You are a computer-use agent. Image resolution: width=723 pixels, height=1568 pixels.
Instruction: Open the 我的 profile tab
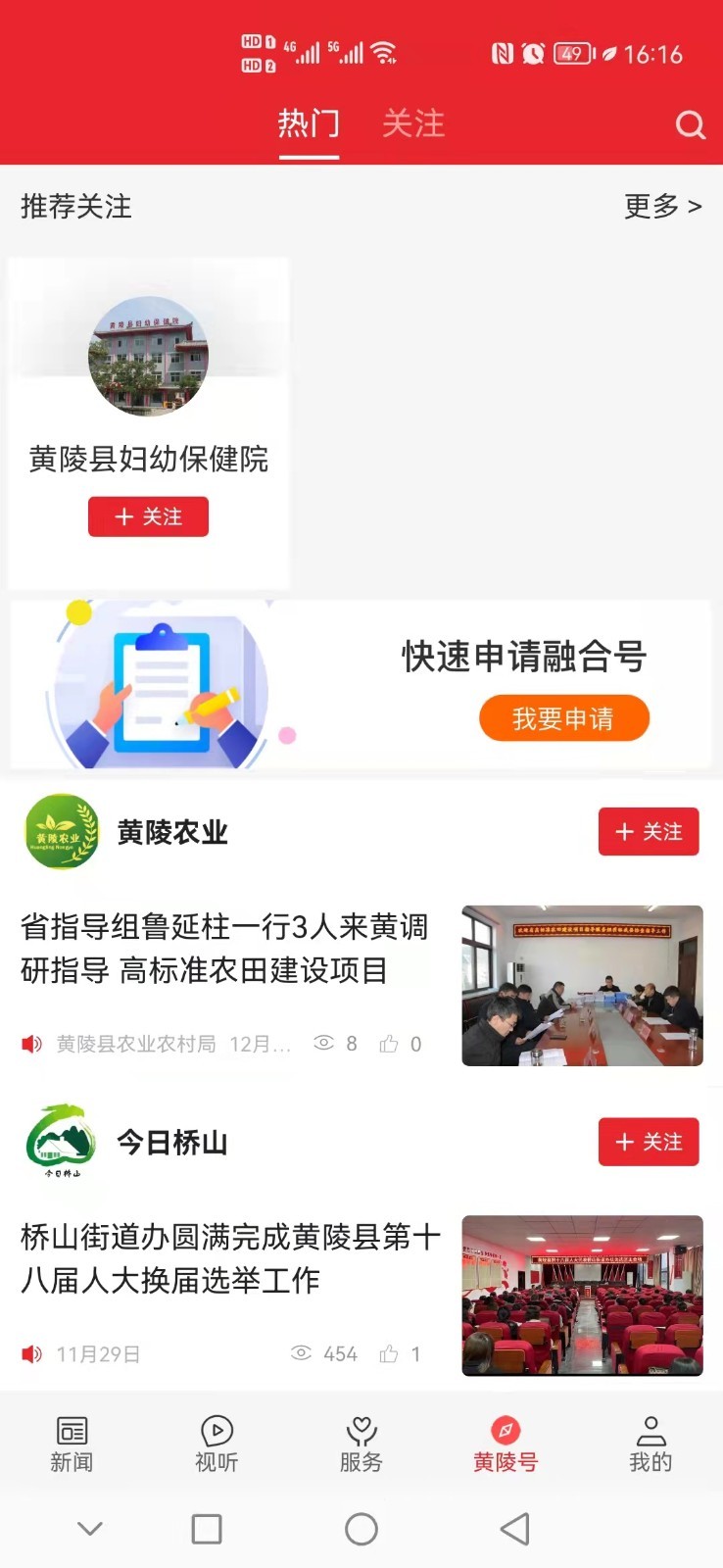pyautogui.click(x=650, y=1444)
